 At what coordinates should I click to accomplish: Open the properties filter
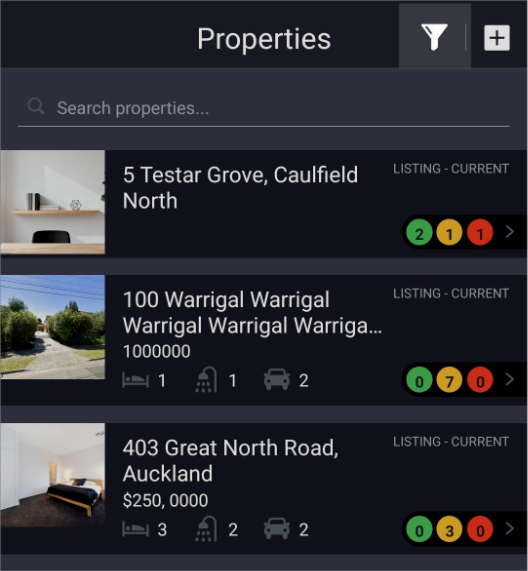coord(434,37)
